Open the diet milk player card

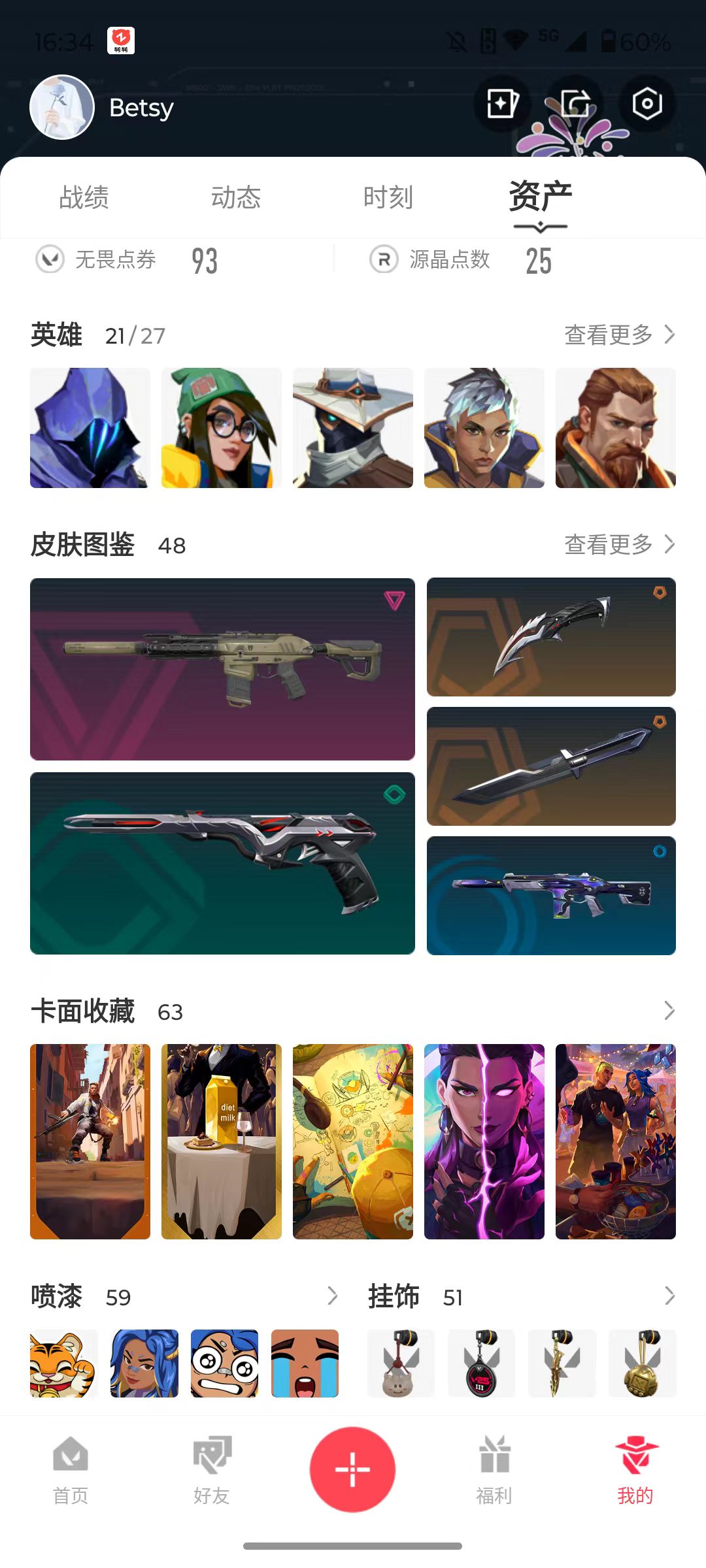[x=222, y=1141]
